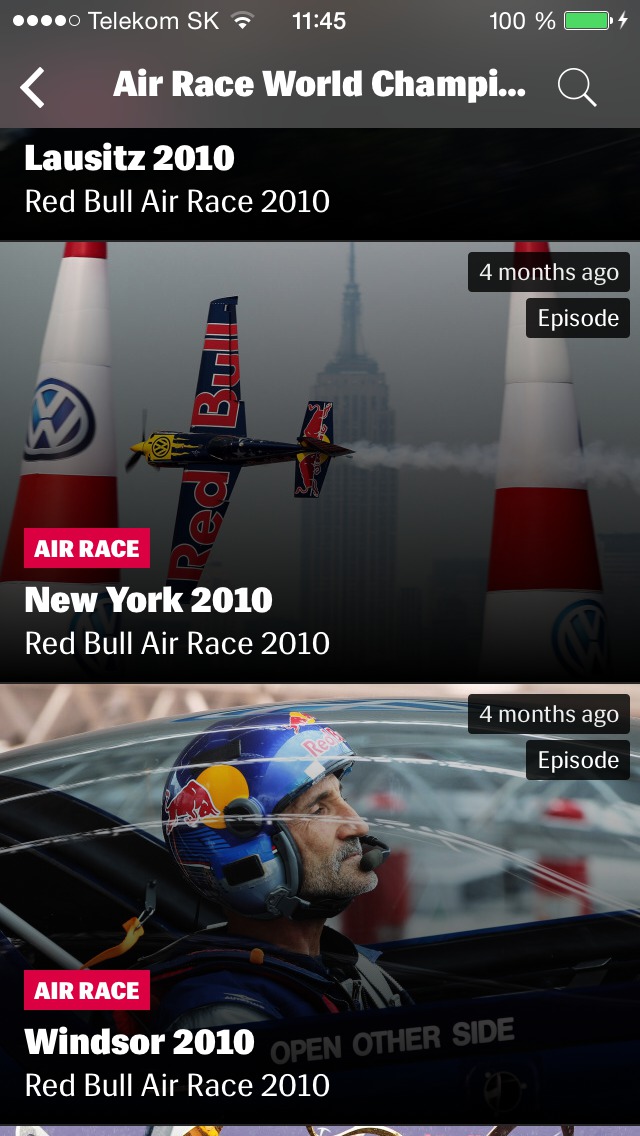Image resolution: width=640 pixels, height=1136 pixels.
Task: Select the Windsor 2010 episode card
Action: 320,904
